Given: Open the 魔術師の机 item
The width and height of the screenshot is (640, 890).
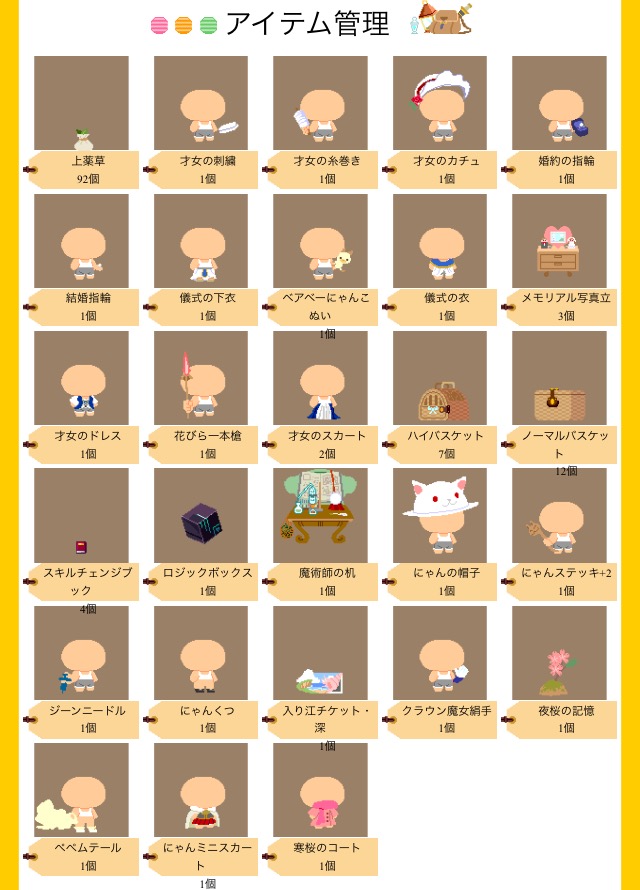Looking at the screenshot, I should coord(320,515).
